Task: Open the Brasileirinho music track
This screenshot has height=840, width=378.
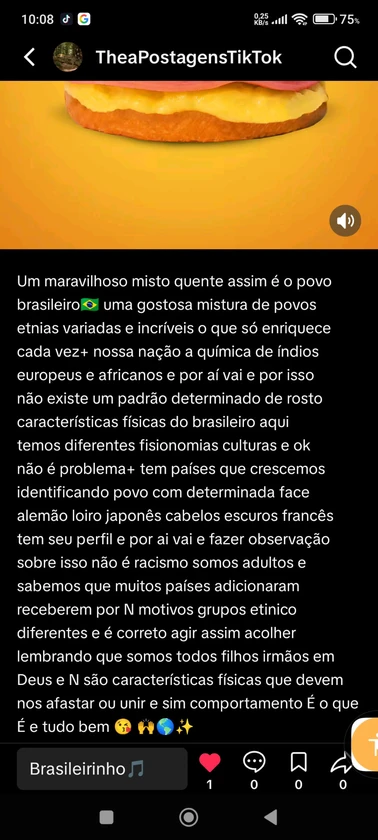Action: (102, 769)
